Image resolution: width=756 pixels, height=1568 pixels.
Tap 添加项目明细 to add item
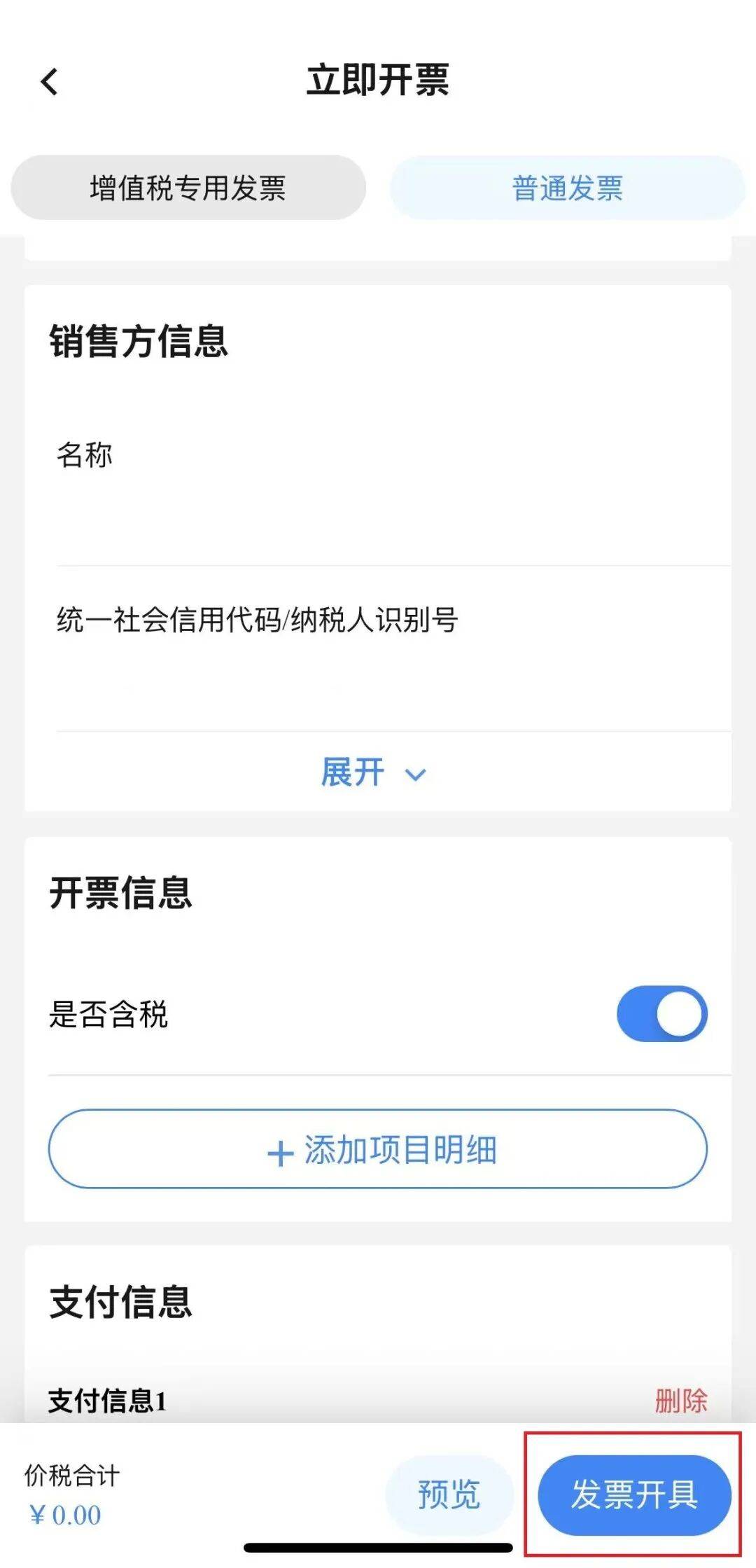[x=378, y=1149]
